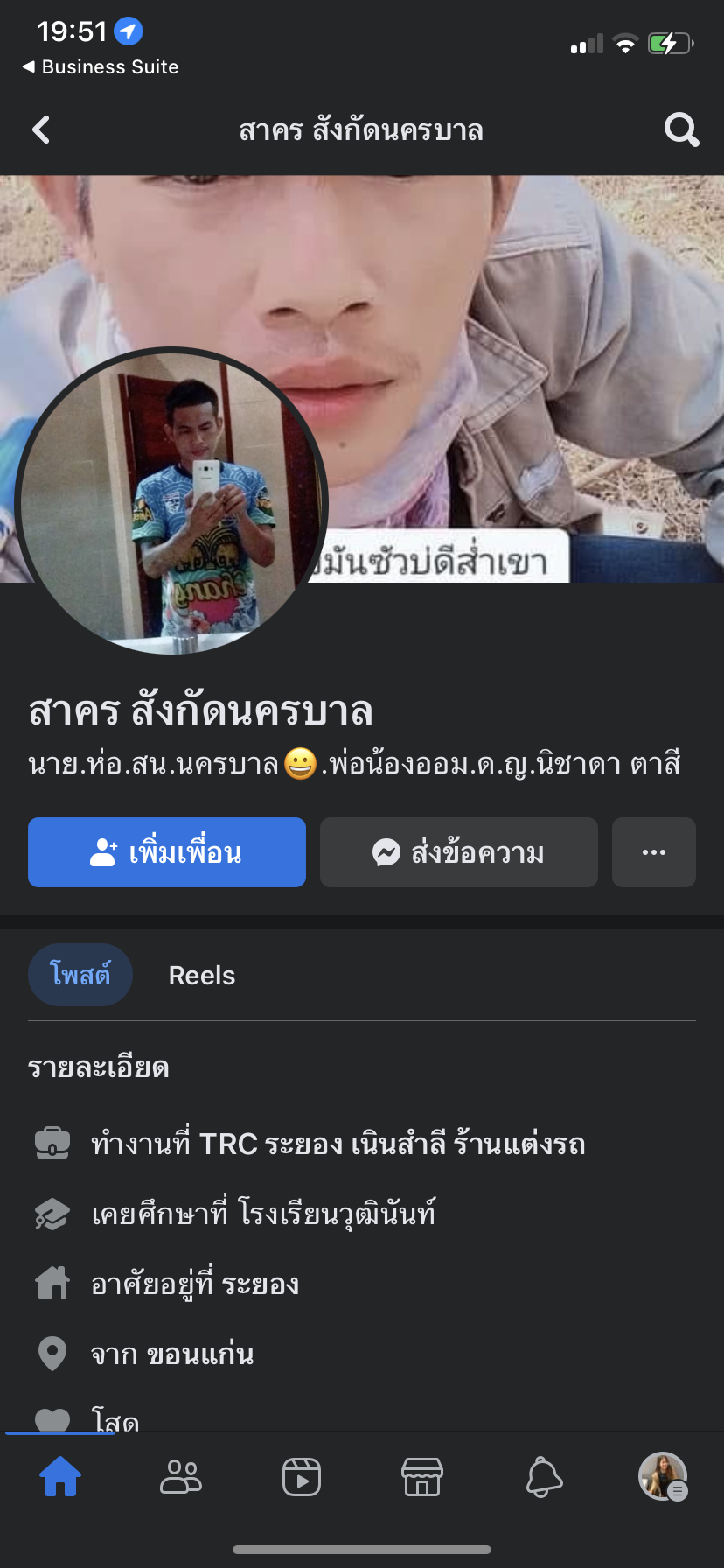Screen dimensions: 724x1568
Task: Open the Friends tab
Action: 181,1477
